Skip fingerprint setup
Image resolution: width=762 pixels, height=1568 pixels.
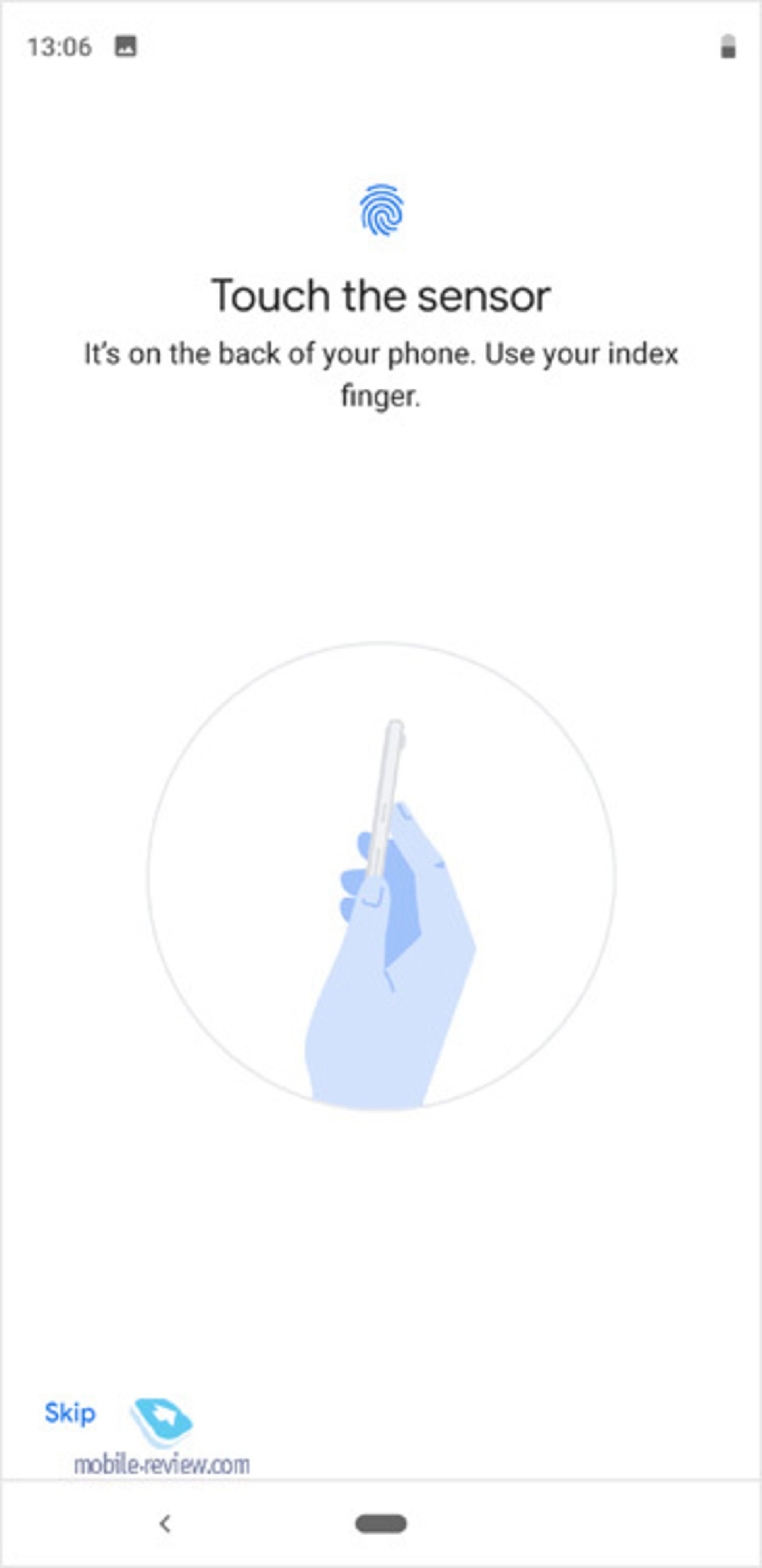pyautogui.click(x=69, y=1413)
